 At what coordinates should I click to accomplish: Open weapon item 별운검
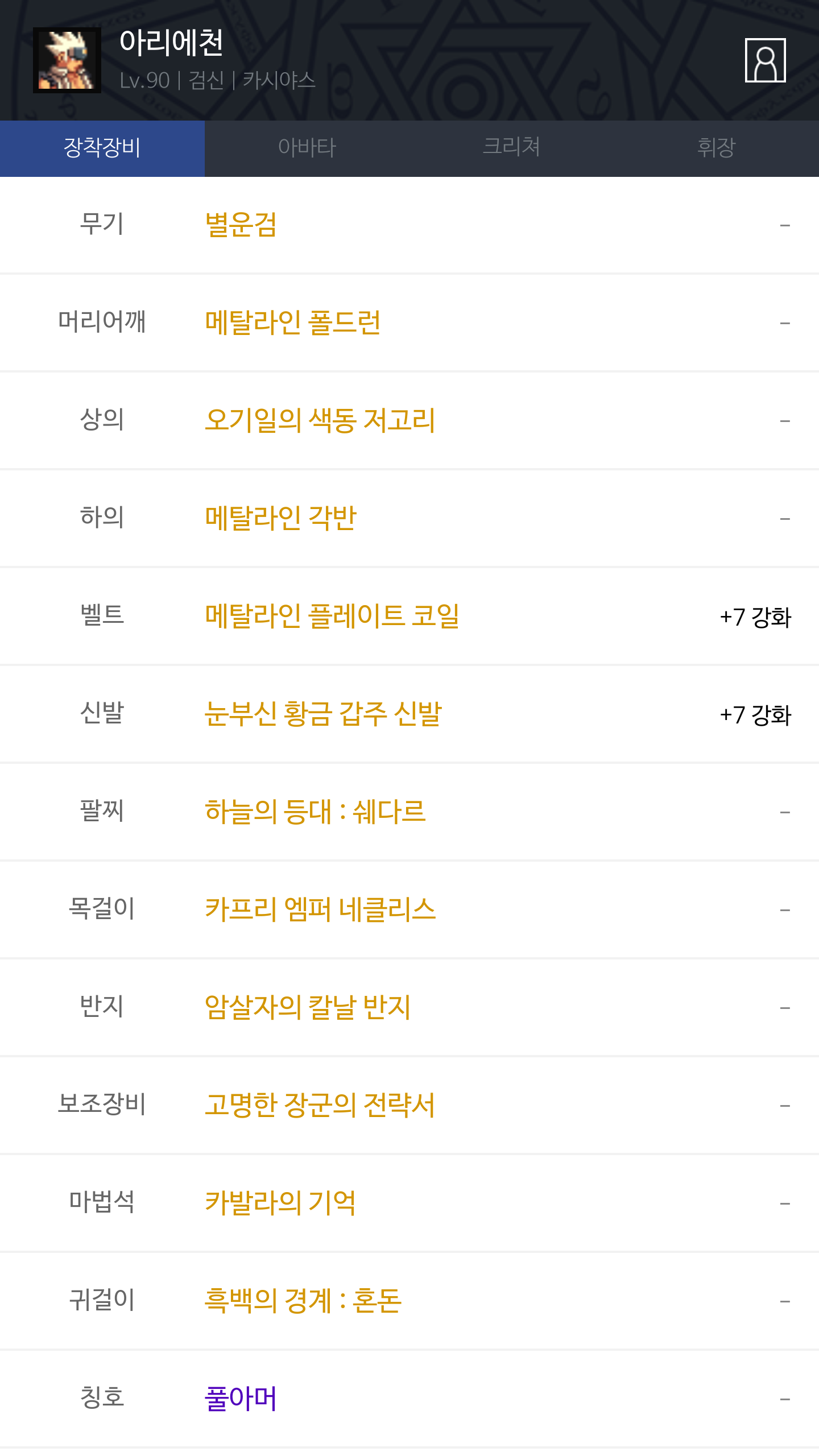(x=241, y=225)
